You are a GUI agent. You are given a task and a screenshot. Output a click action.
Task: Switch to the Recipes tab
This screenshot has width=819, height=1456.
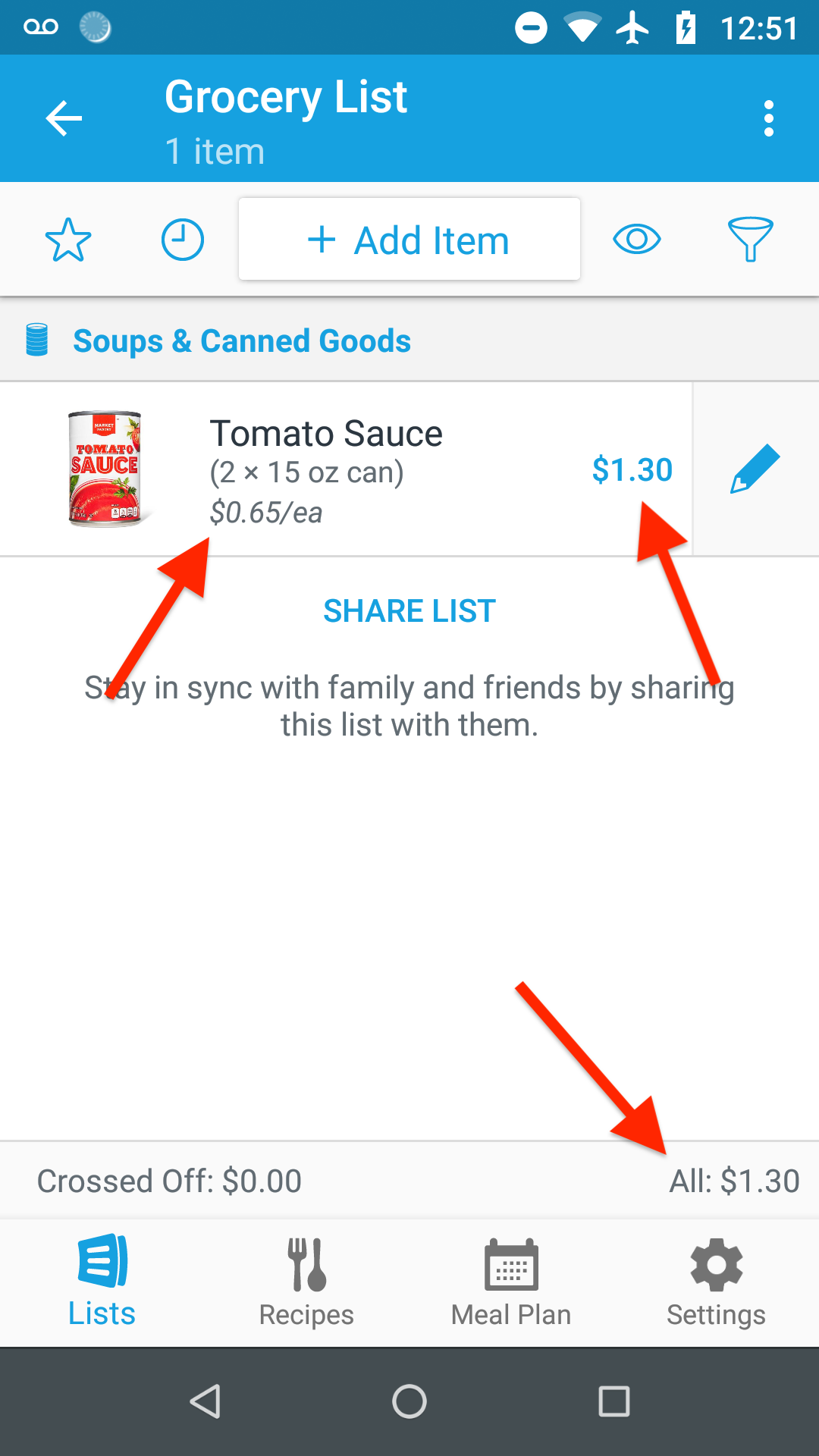pos(306,1282)
